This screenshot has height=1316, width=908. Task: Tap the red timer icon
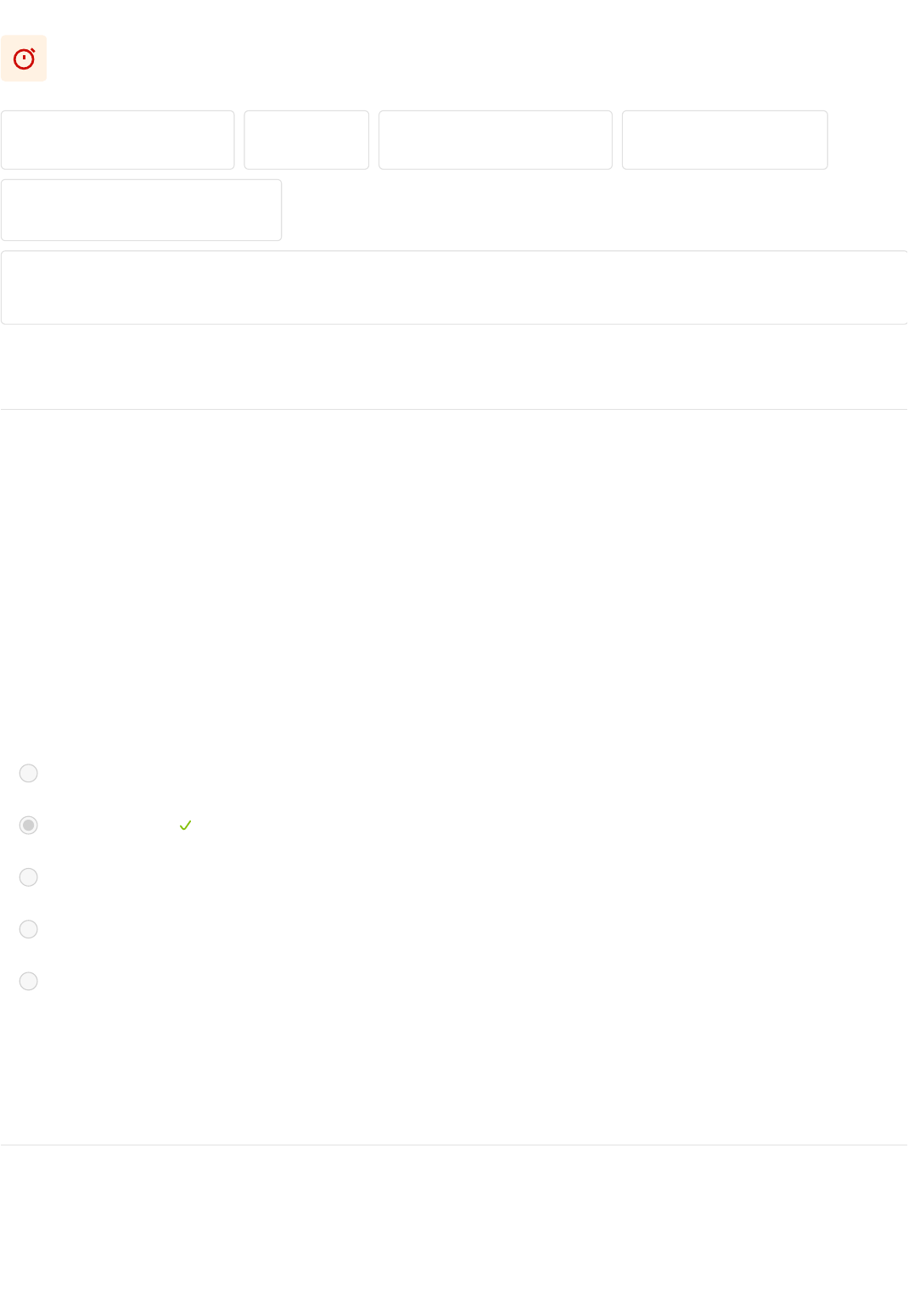point(24,59)
